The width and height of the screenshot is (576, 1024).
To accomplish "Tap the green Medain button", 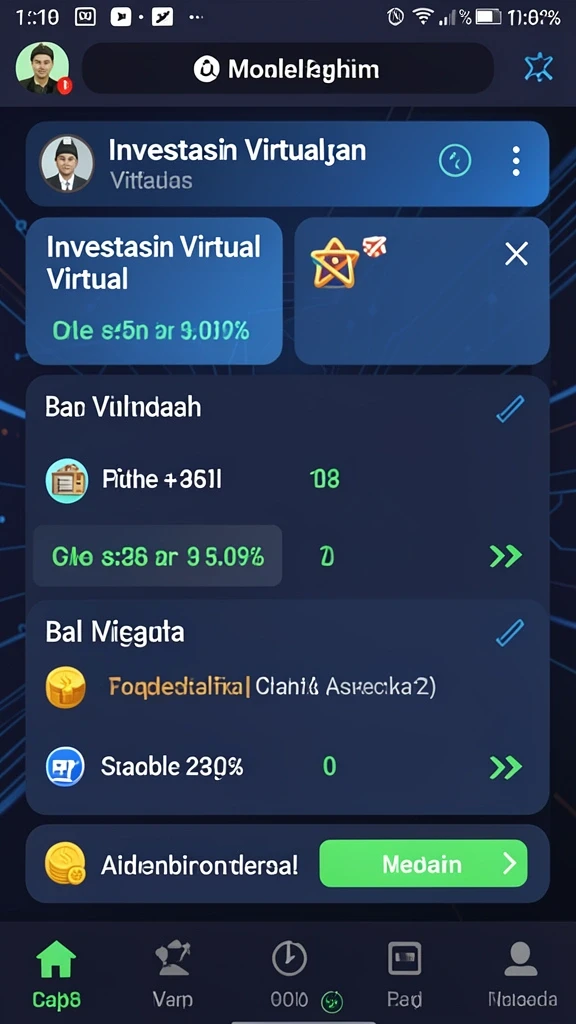I will pos(423,863).
